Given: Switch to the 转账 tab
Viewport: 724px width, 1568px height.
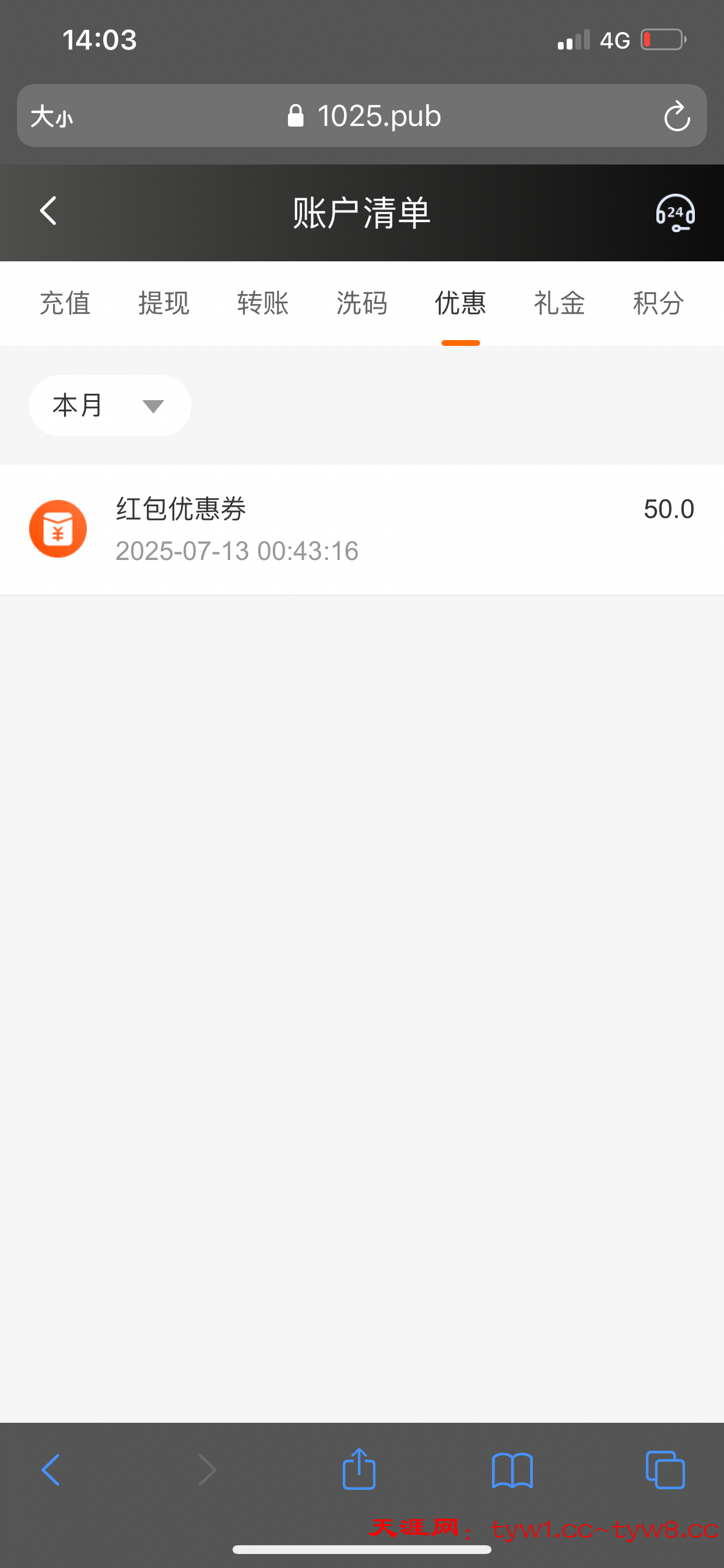Looking at the screenshot, I should click(x=262, y=304).
